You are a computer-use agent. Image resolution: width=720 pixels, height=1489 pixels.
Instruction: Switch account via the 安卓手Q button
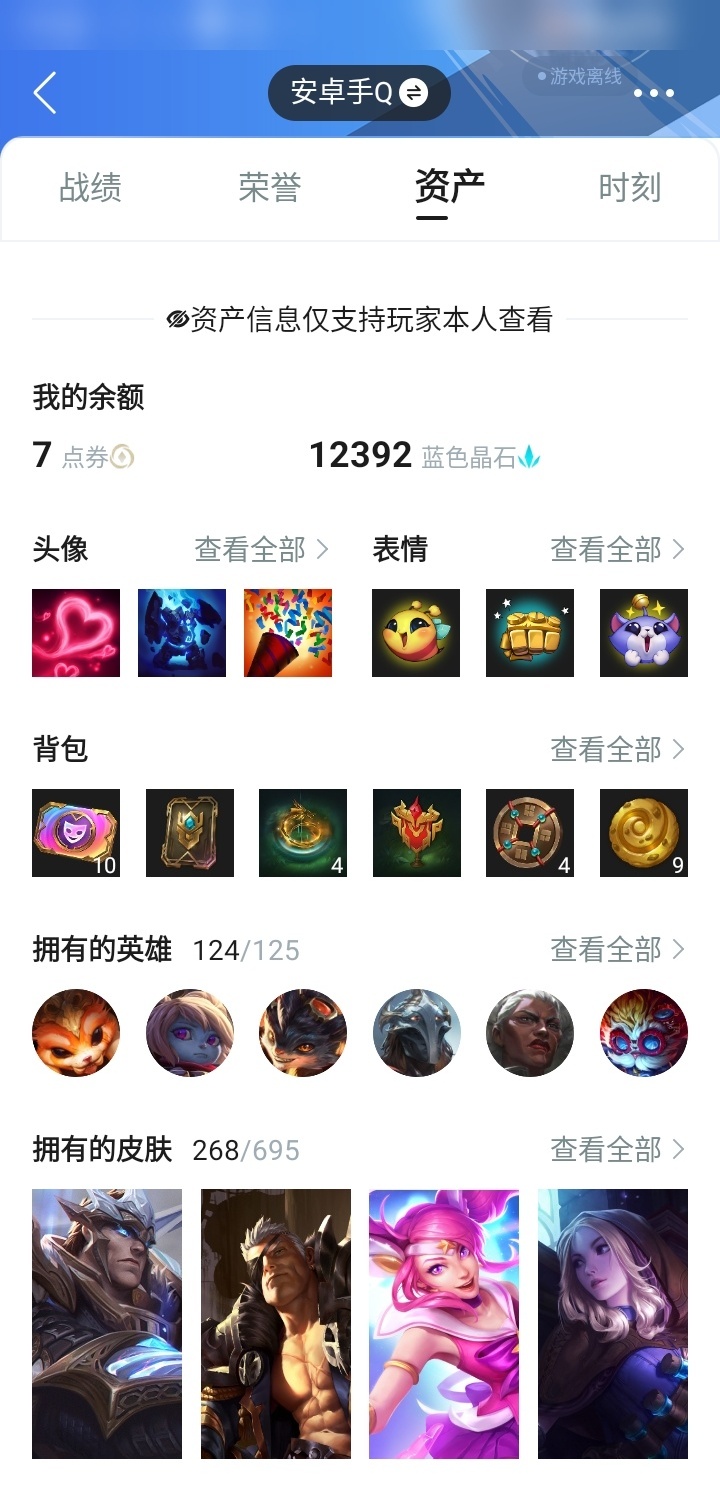(x=359, y=93)
